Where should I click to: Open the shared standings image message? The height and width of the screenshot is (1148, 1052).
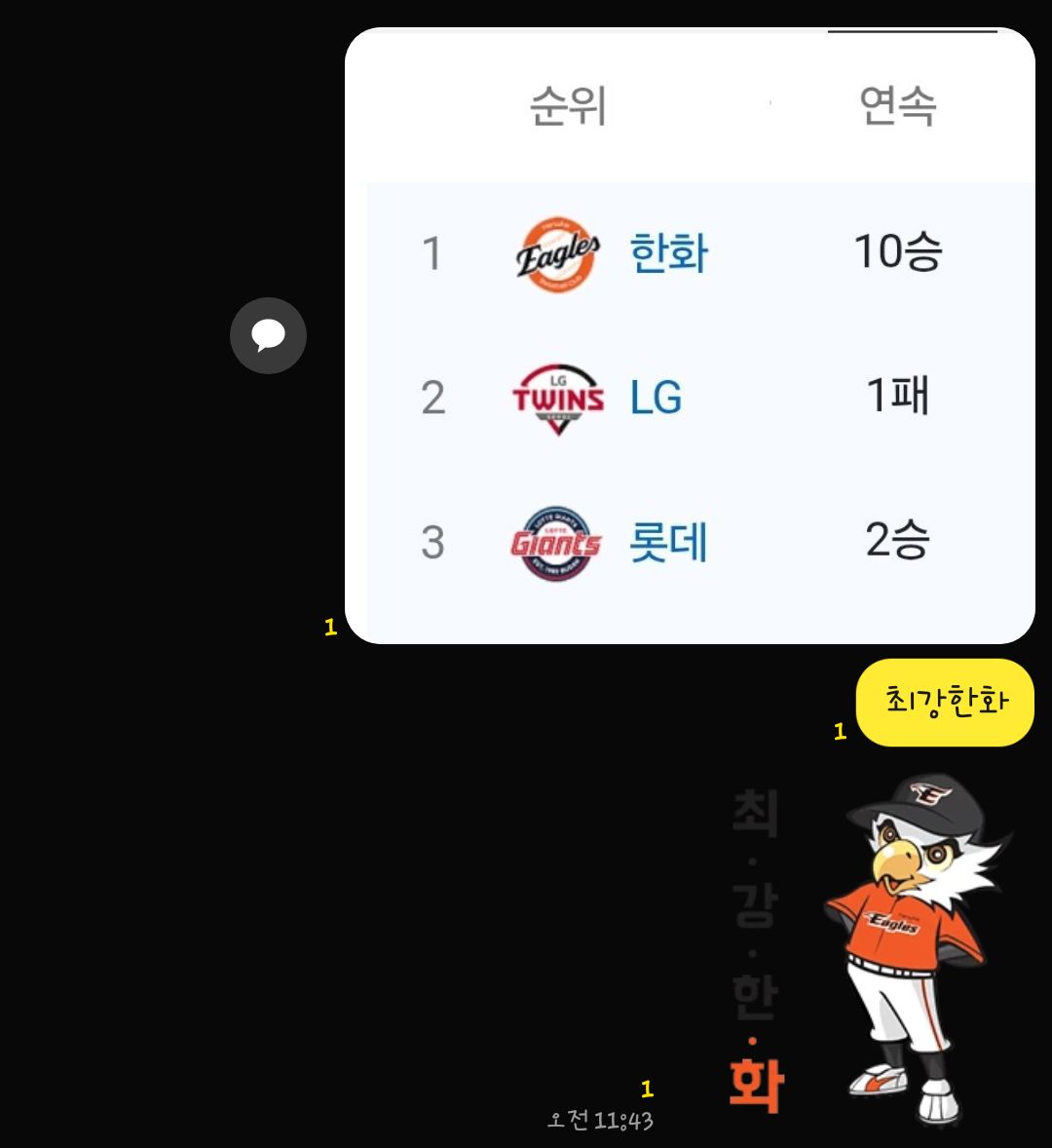tap(690, 336)
